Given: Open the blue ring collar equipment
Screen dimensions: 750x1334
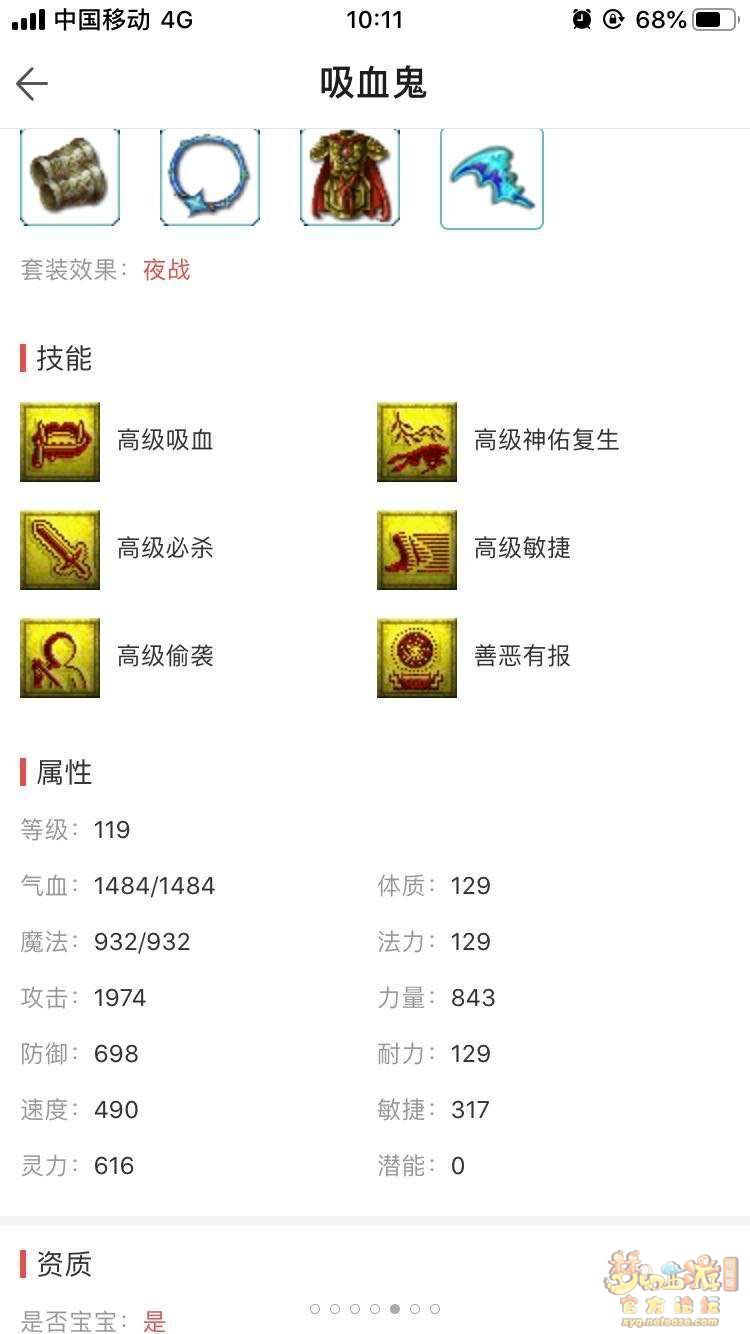Looking at the screenshot, I should (x=210, y=177).
